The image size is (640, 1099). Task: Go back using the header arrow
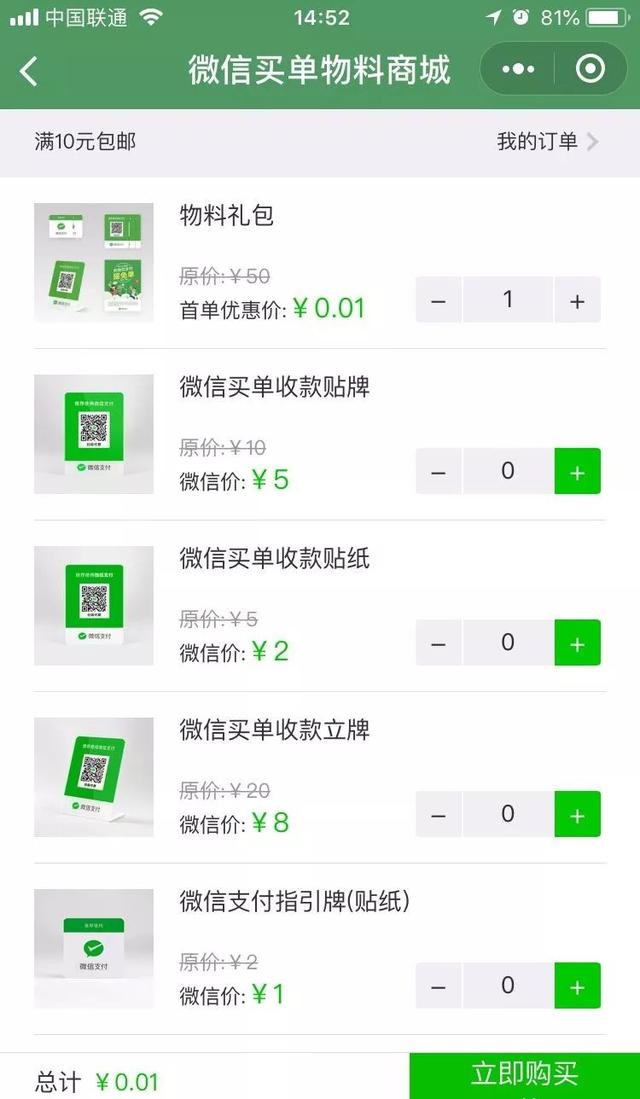(x=29, y=70)
